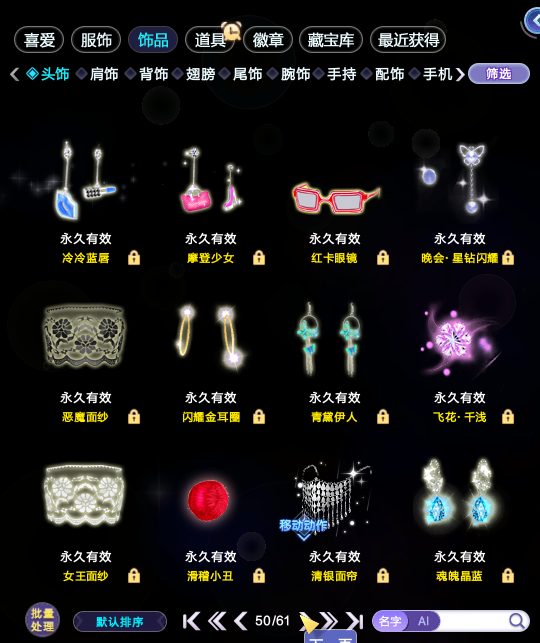Switch to the 服饰 tab
540x643 pixels.
96,40
